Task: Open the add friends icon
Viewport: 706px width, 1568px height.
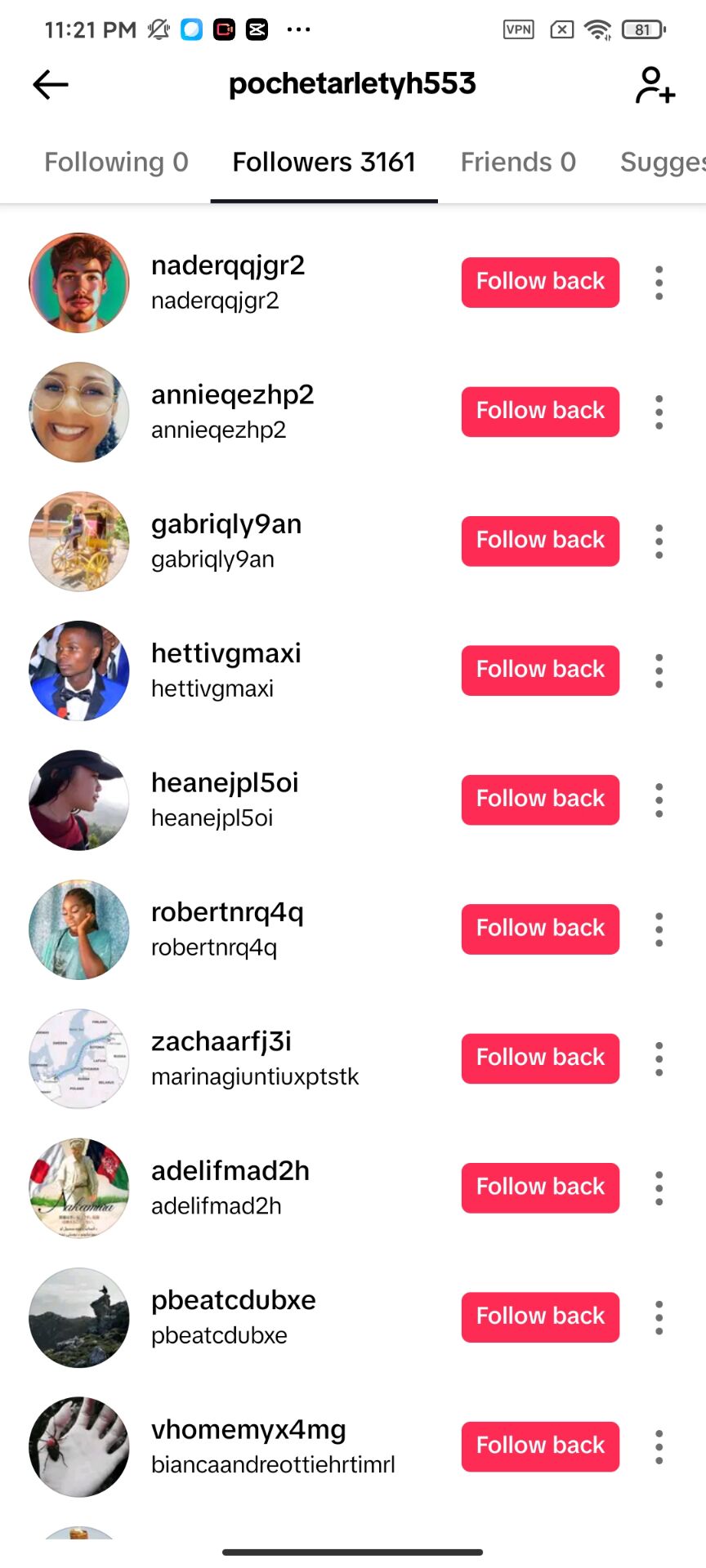Action: [655, 85]
